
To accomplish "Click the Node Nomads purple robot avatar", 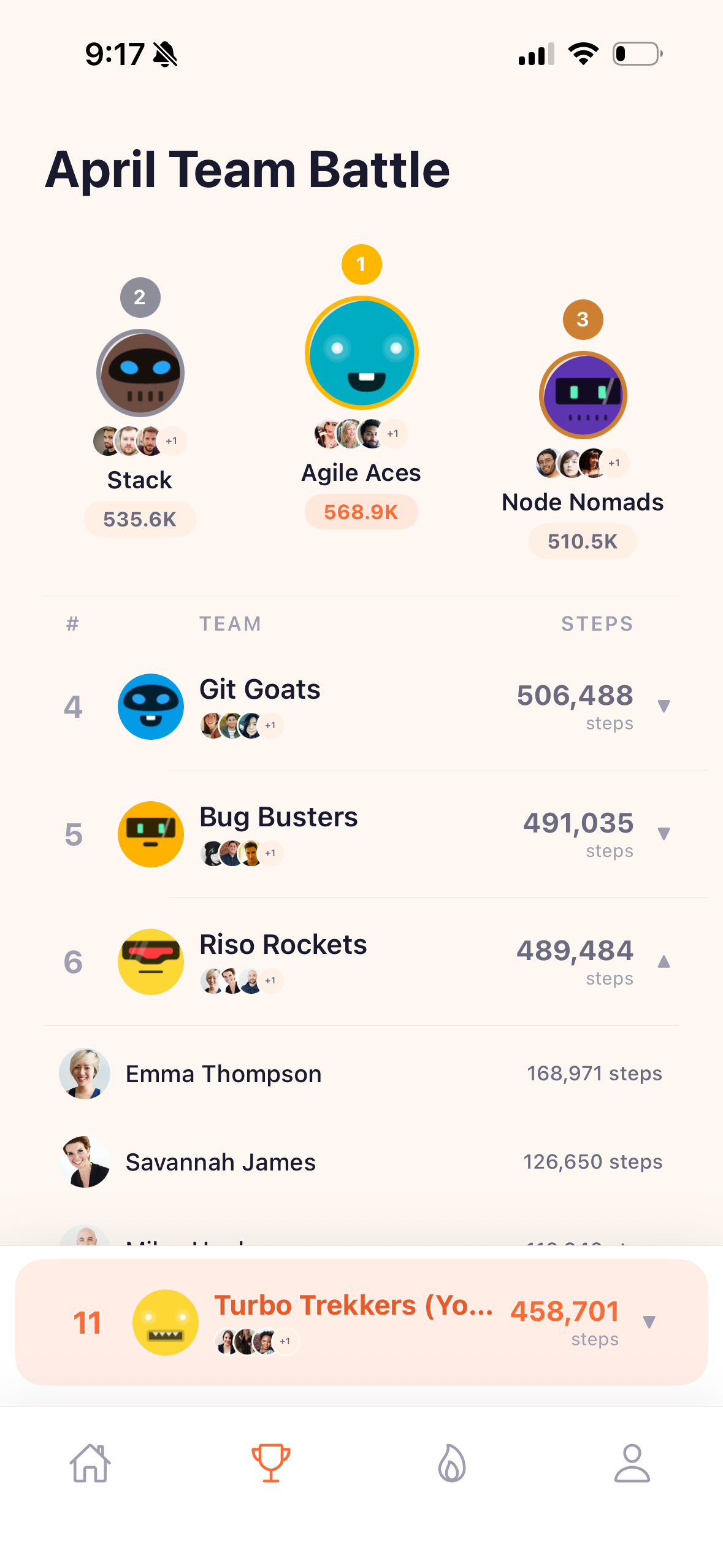I will [582, 394].
